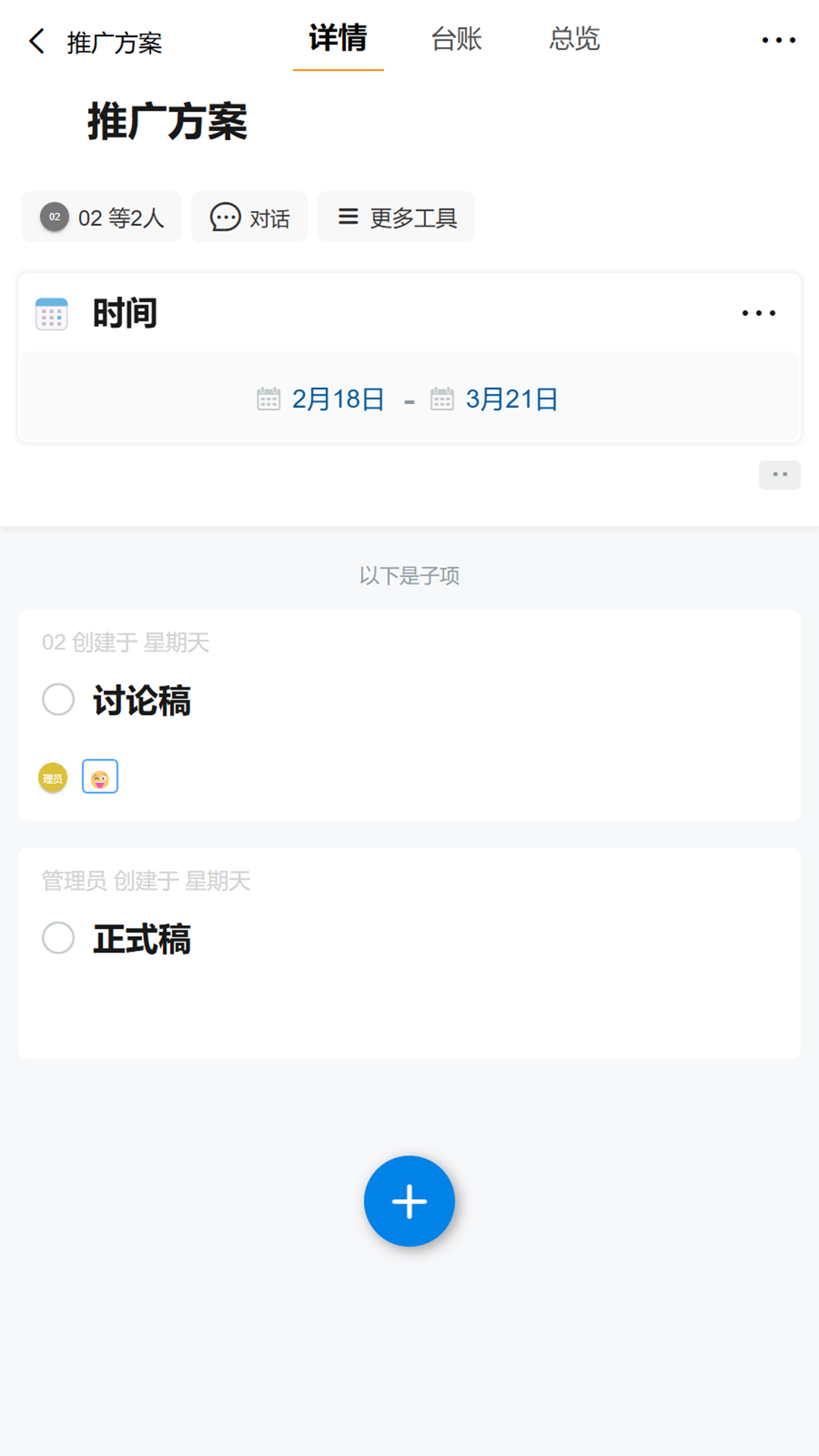The height and width of the screenshot is (1456, 819).
Task: Switch to the 总览 tab
Action: [575, 39]
